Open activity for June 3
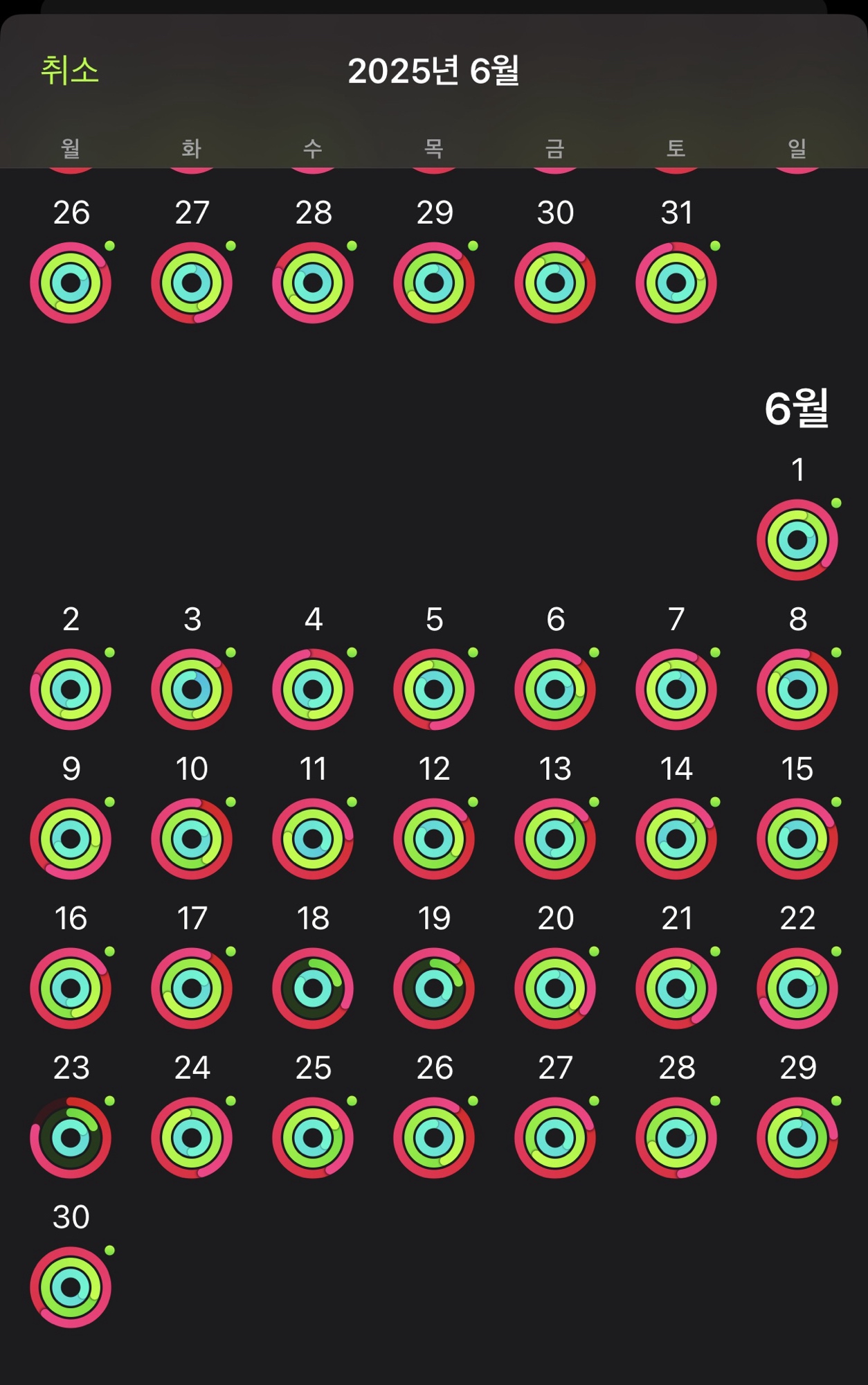The image size is (868, 1385). pyautogui.click(x=192, y=689)
